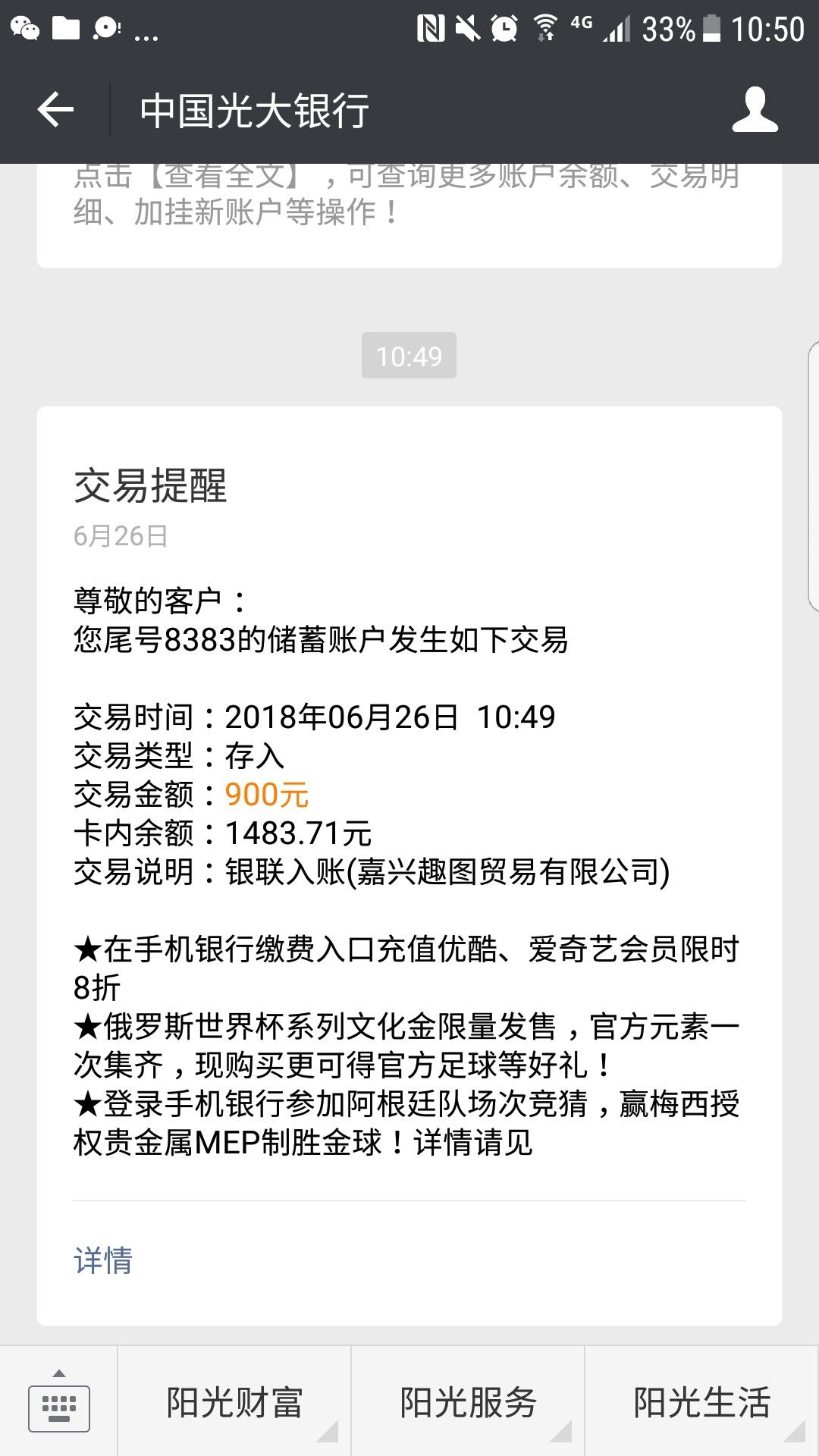This screenshot has height=1456, width=819.
Task: Go back using the top-left arrow
Action: (55, 110)
